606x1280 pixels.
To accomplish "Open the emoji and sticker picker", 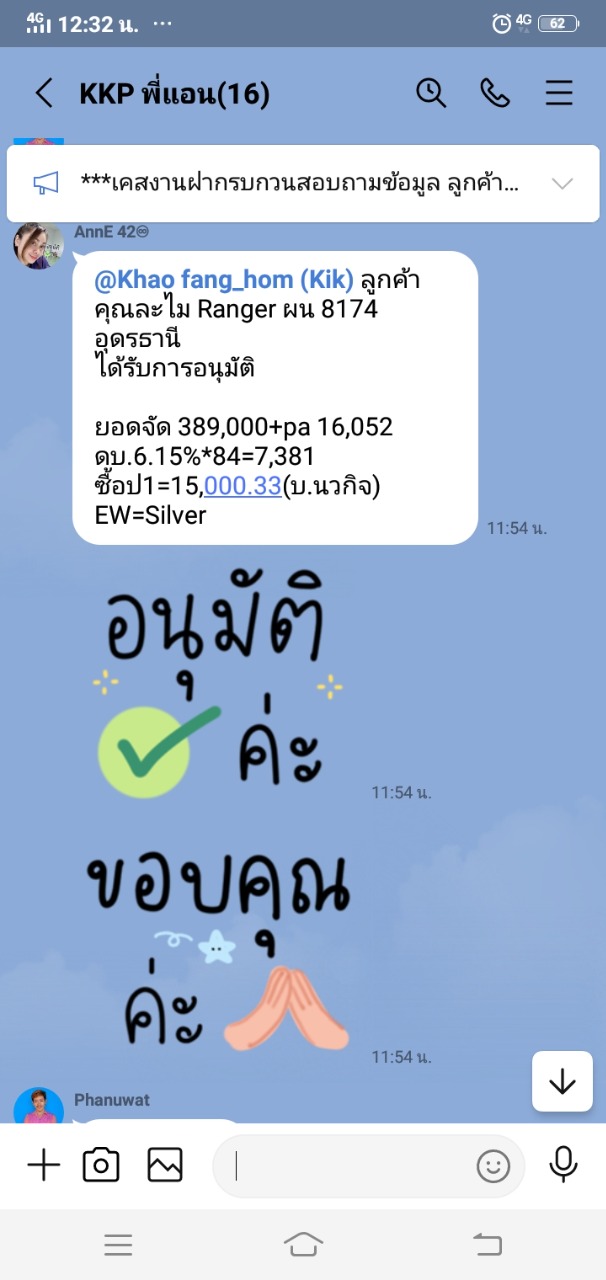I will 492,1166.
